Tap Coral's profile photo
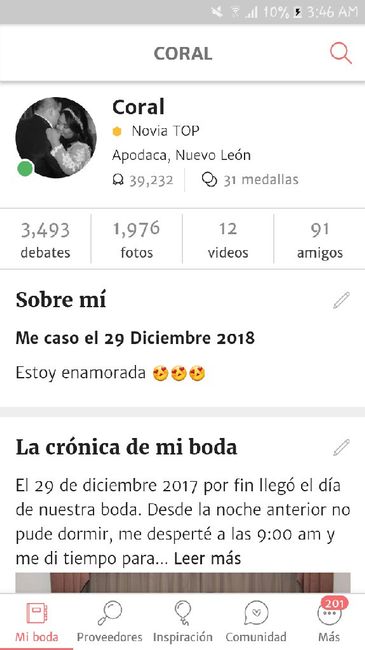 click(56, 138)
